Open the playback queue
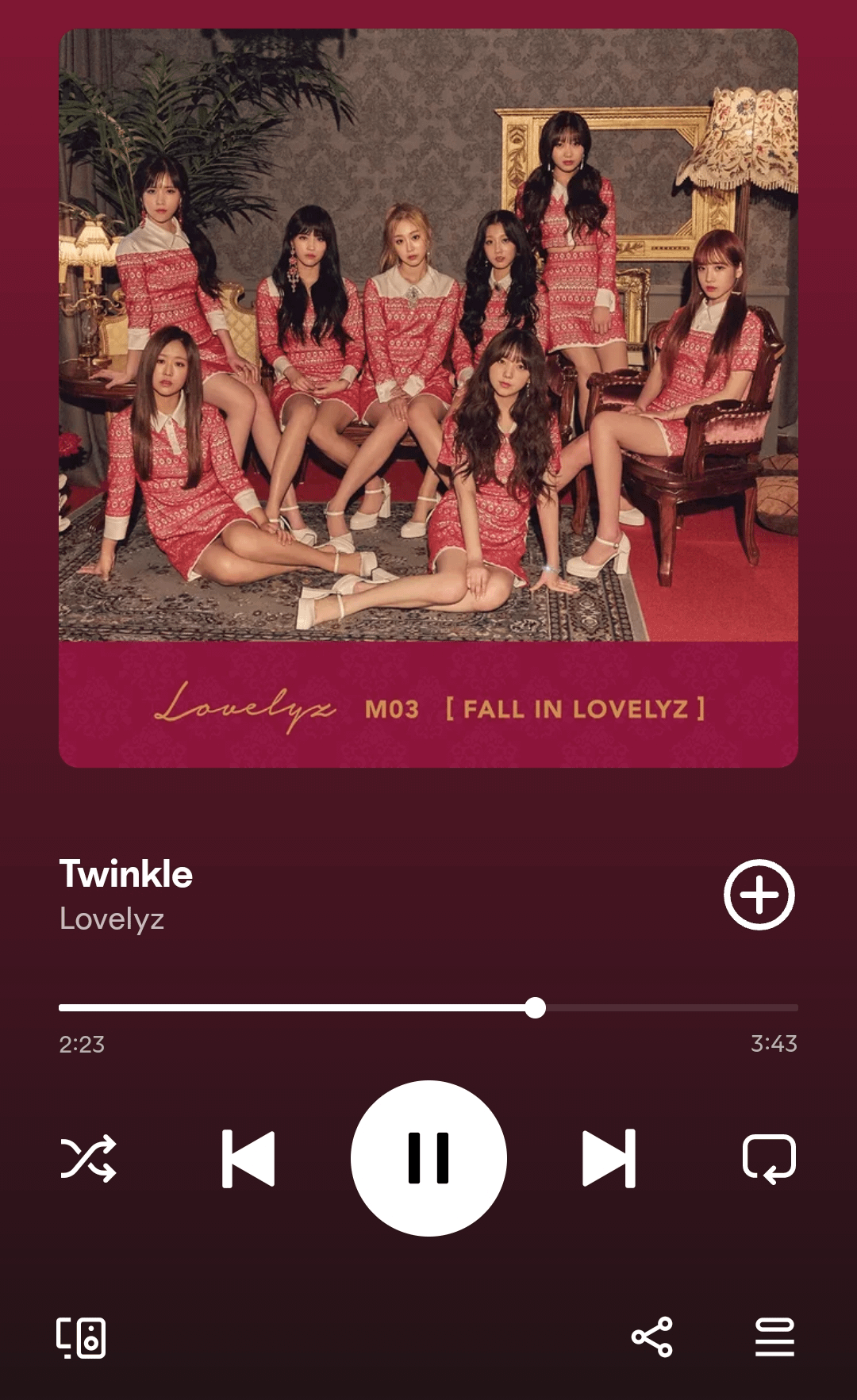The width and height of the screenshot is (857, 1400). 774,1337
